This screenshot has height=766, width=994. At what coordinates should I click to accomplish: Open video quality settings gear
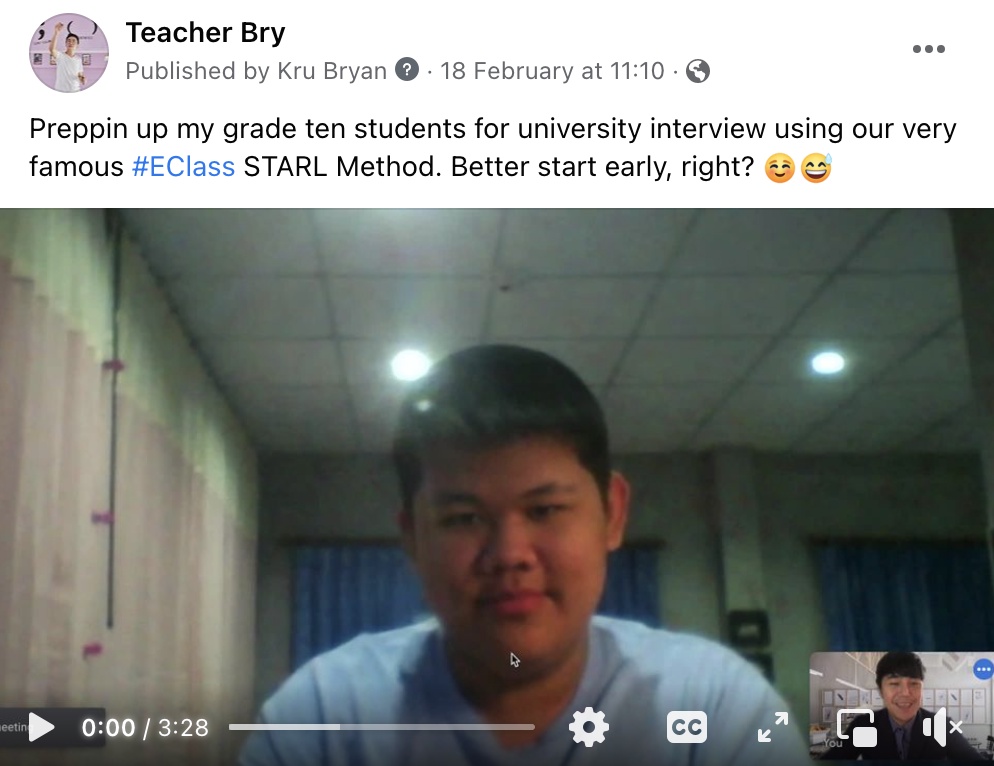tap(589, 727)
